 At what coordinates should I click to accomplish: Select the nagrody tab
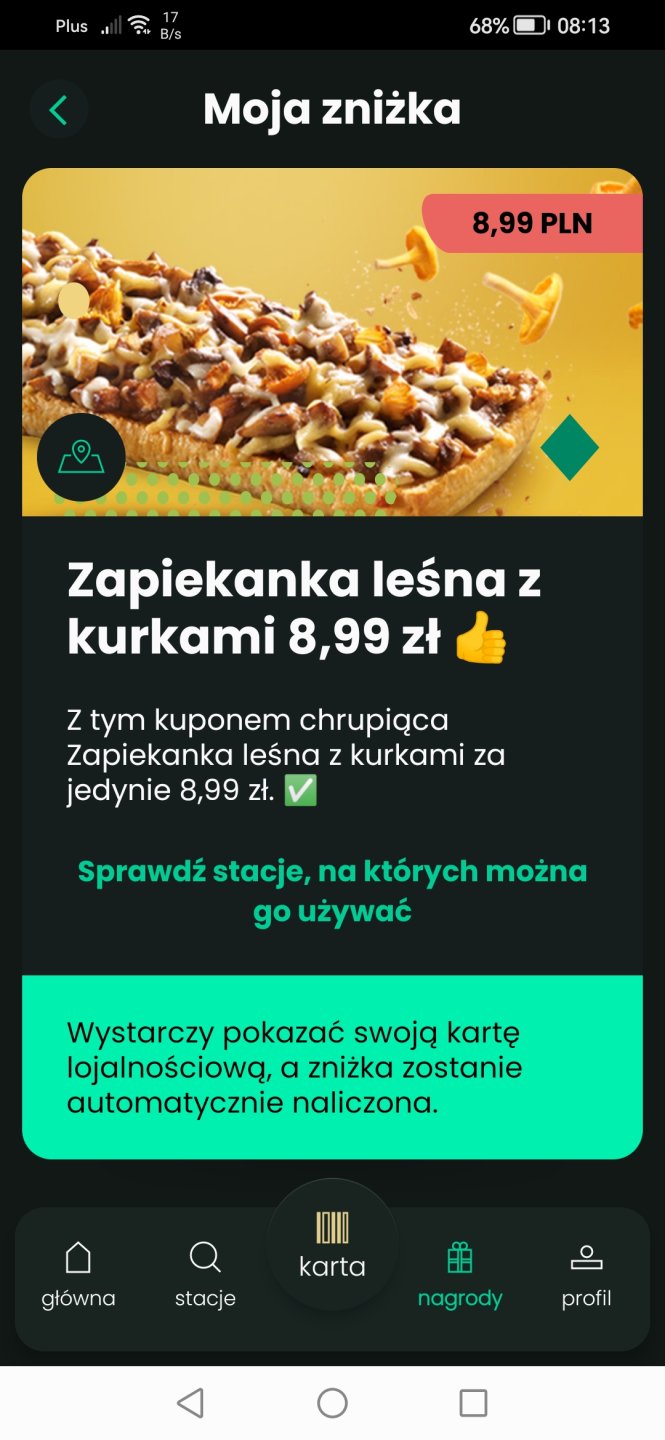pos(460,1275)
